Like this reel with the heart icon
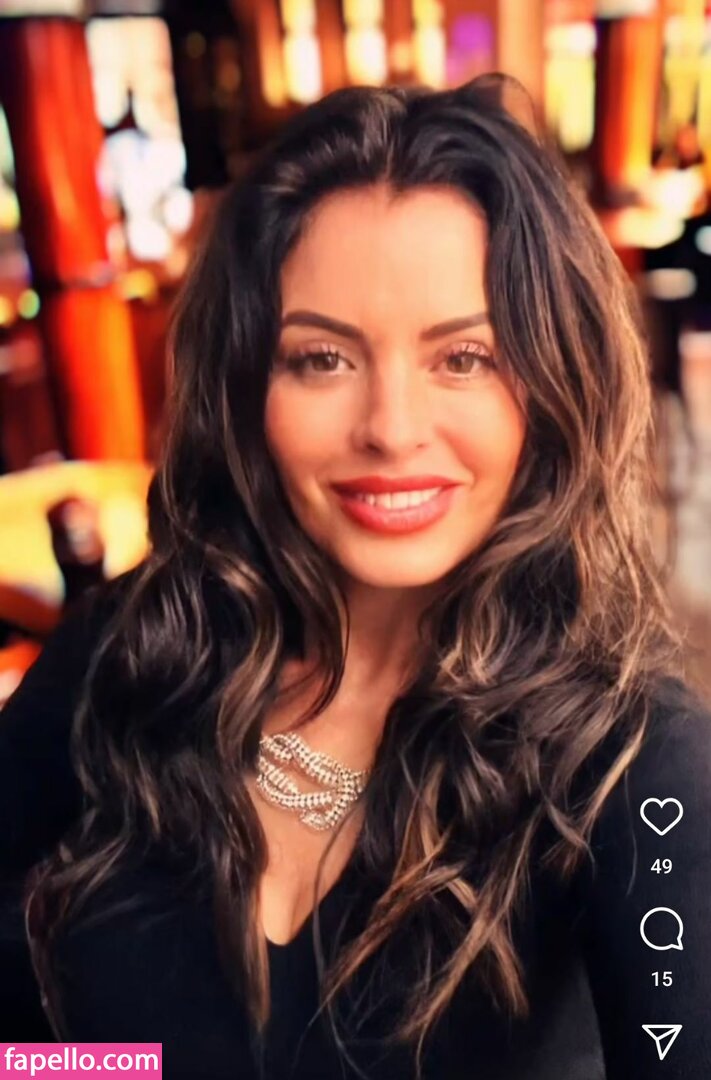 click(x=661, y=816)
